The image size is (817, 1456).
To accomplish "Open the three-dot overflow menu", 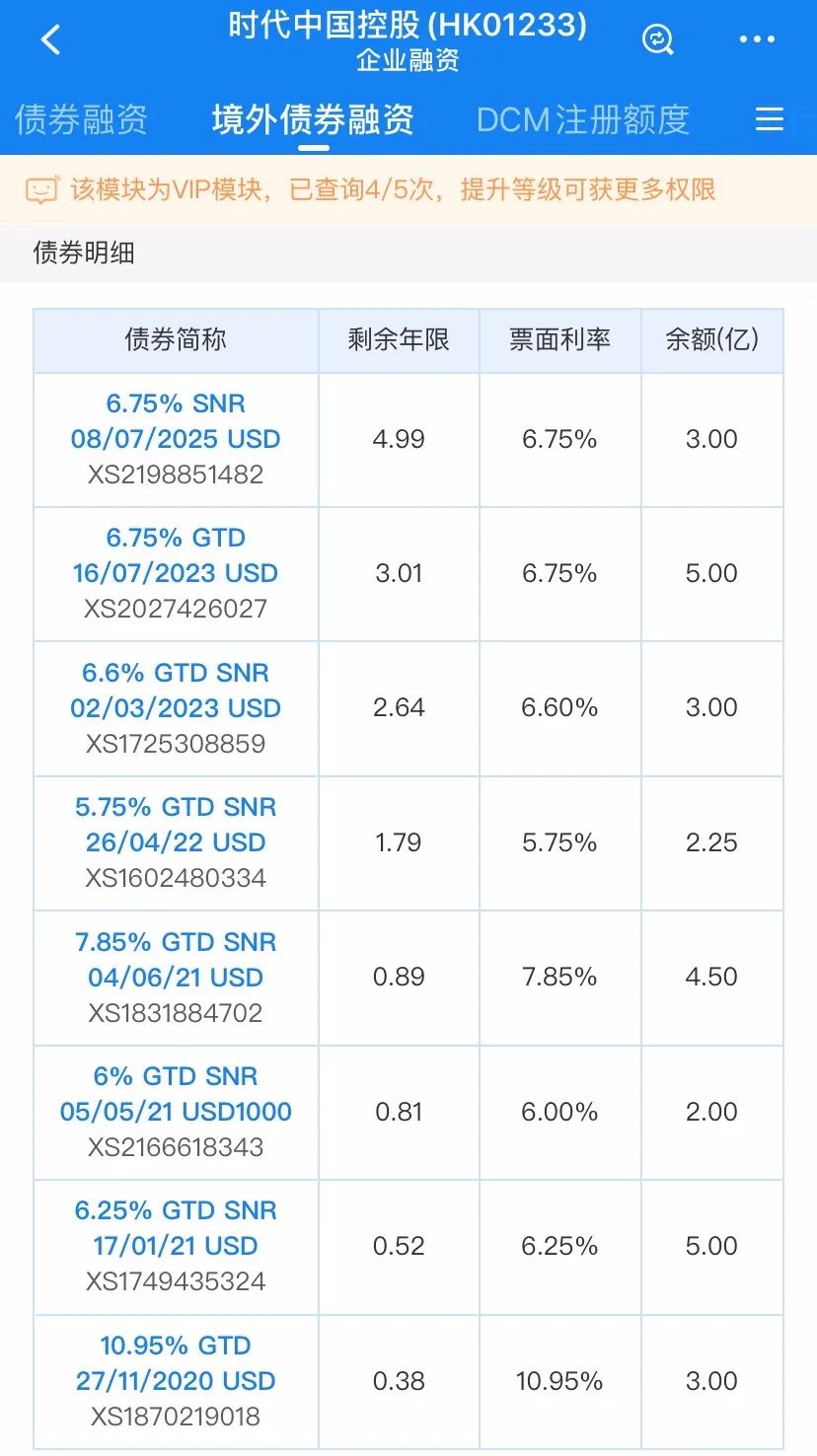I will pyautogui.click(x=757, y=39).
